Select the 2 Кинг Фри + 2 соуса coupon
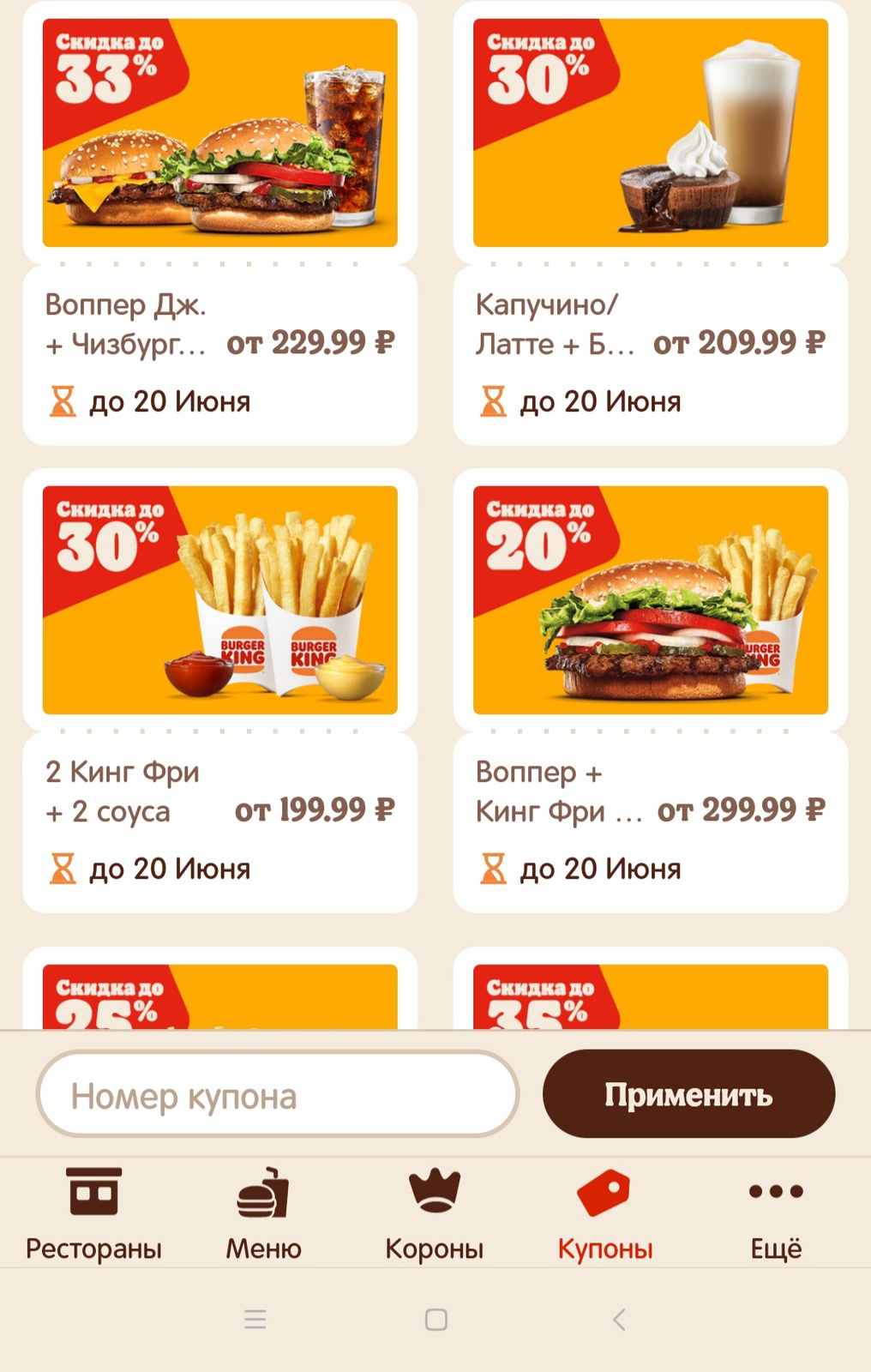The image size is (871, 1372). 219,690
